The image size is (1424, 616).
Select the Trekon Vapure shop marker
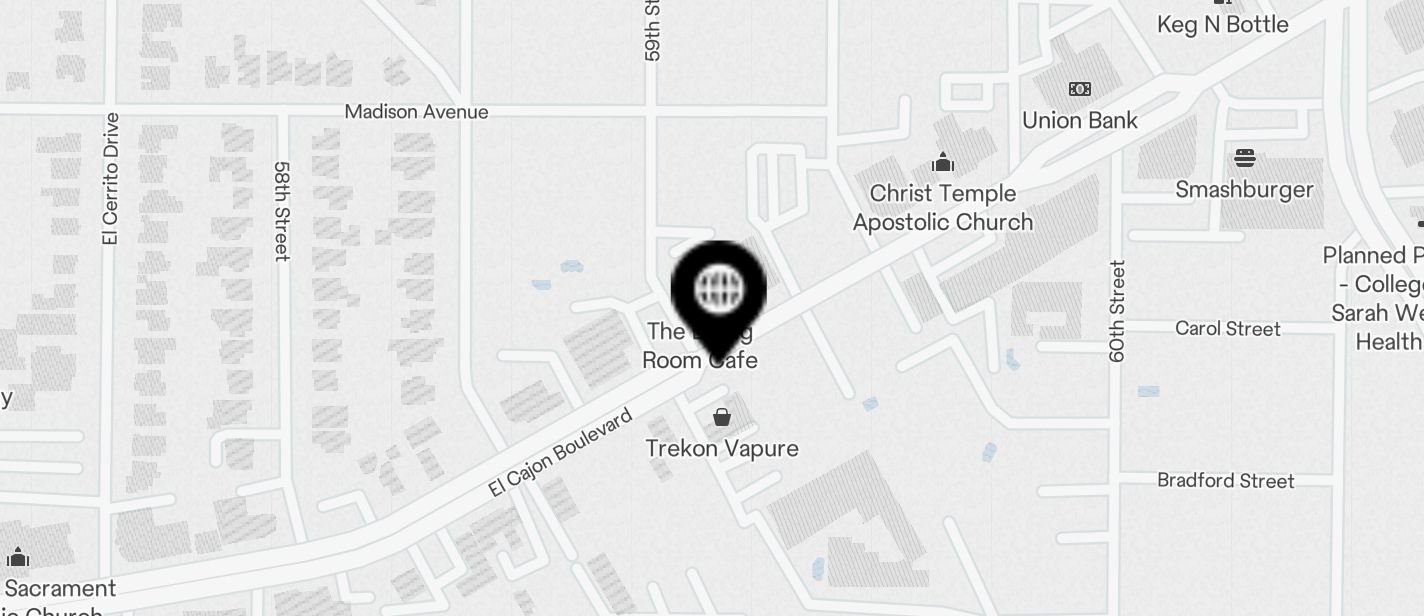[x=721, y=417]
